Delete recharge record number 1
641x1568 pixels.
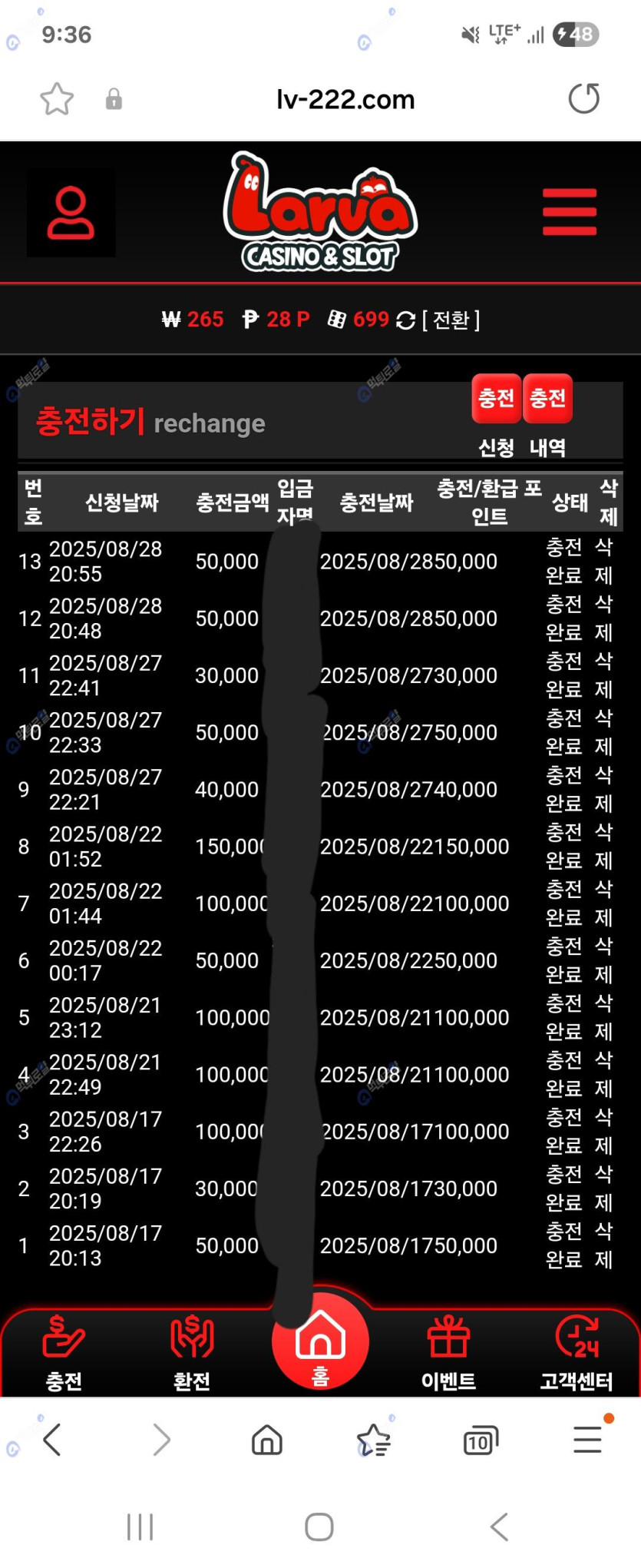(603, 1245)
